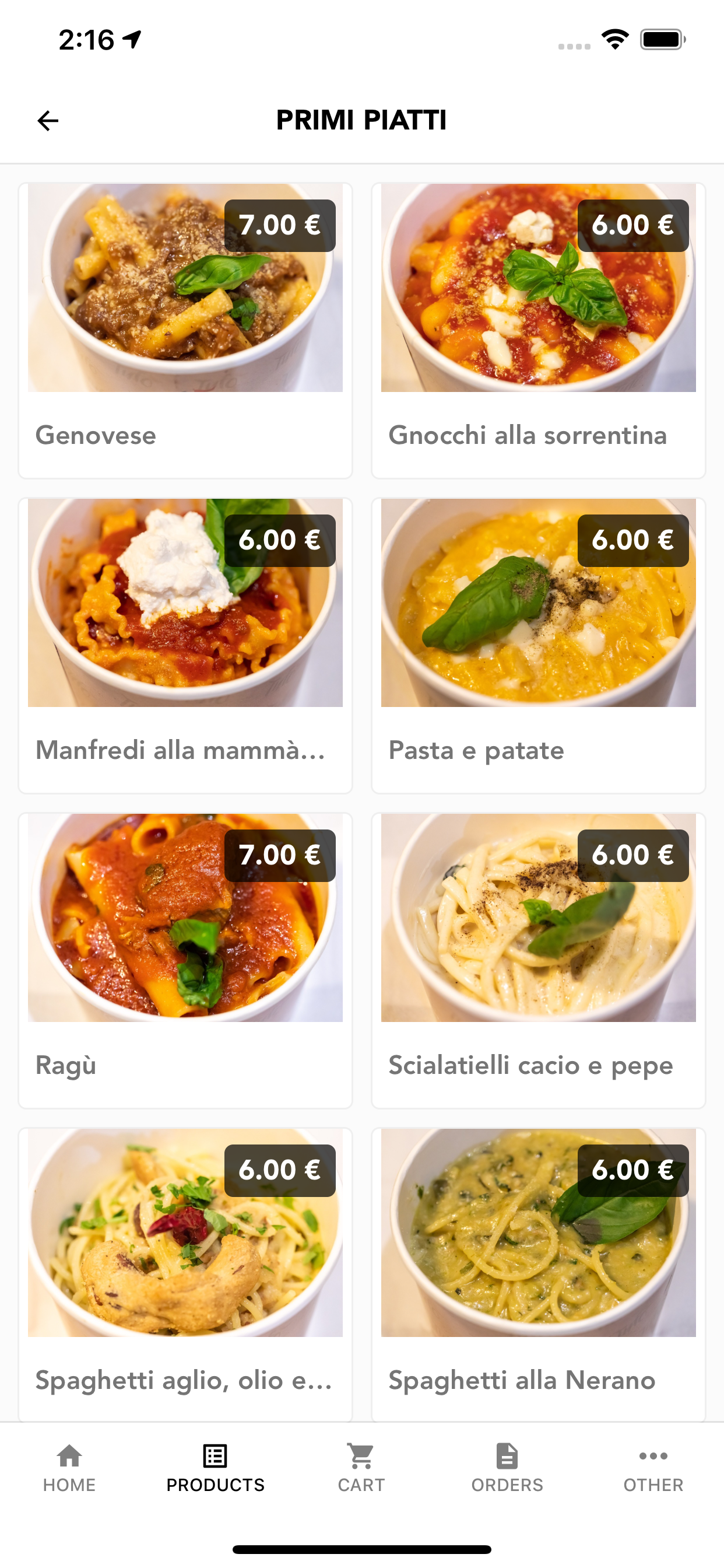Go to the Orders tab

[x=507, y=1467]
